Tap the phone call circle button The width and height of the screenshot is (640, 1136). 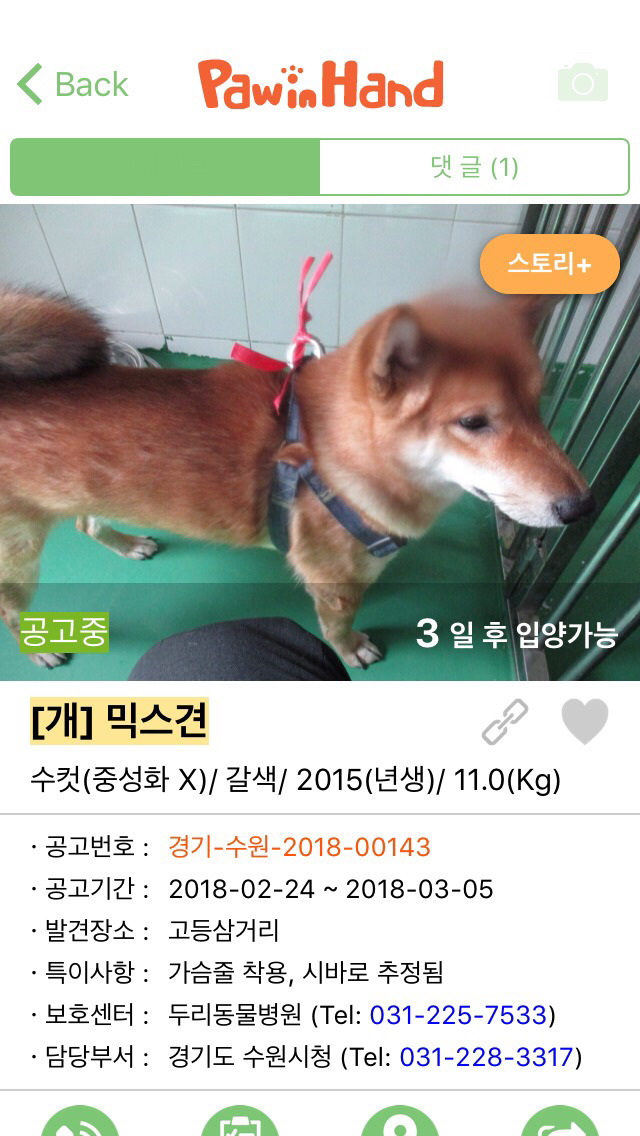click(x=80, y=1122)
